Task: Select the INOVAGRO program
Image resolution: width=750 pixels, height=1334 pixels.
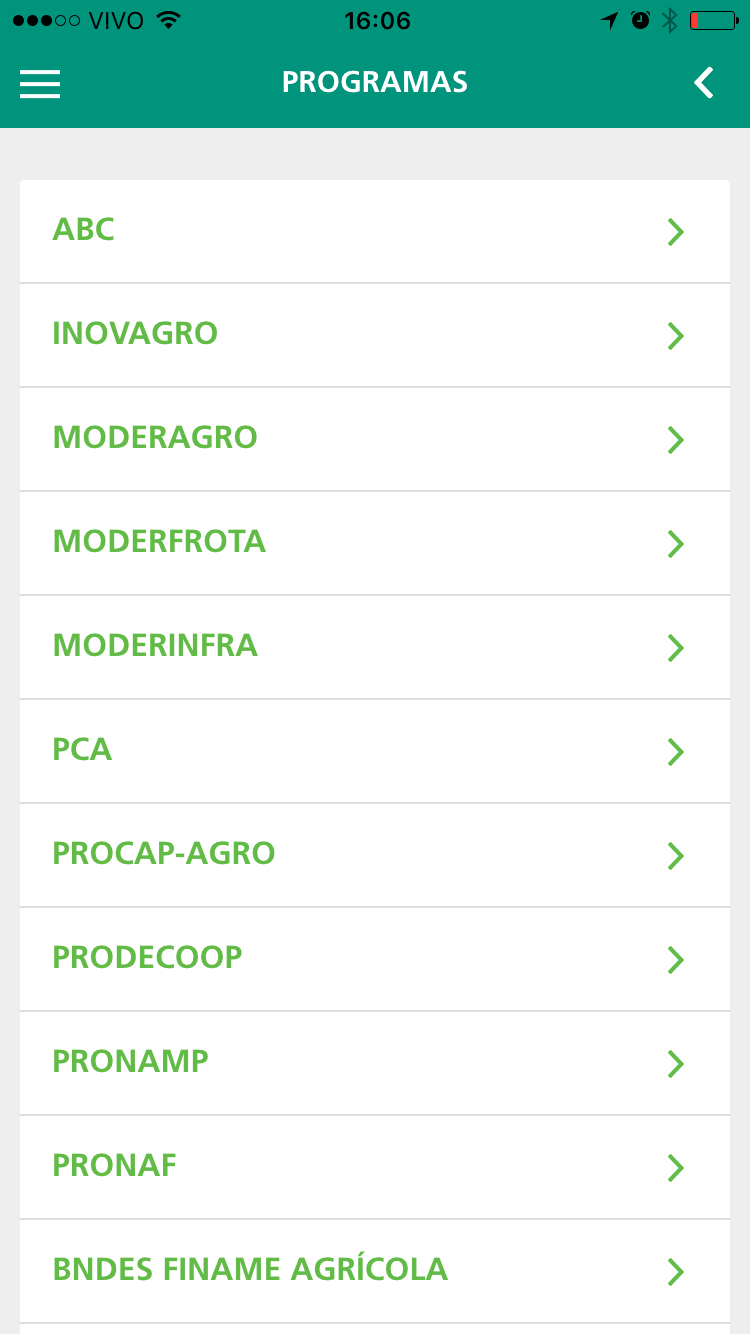Action: pos(375,335)
